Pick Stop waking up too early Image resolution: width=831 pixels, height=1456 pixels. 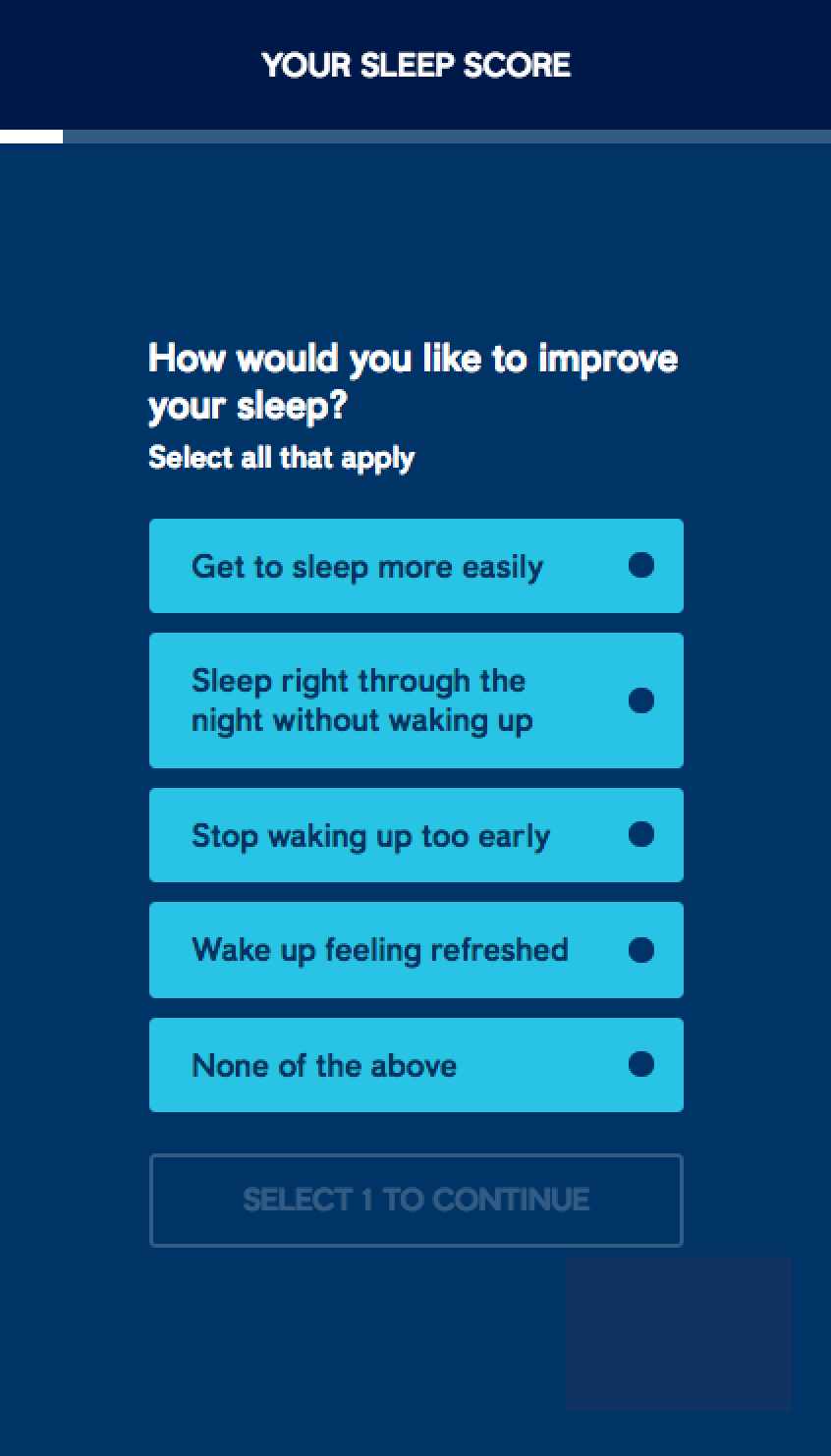[415, 835]
